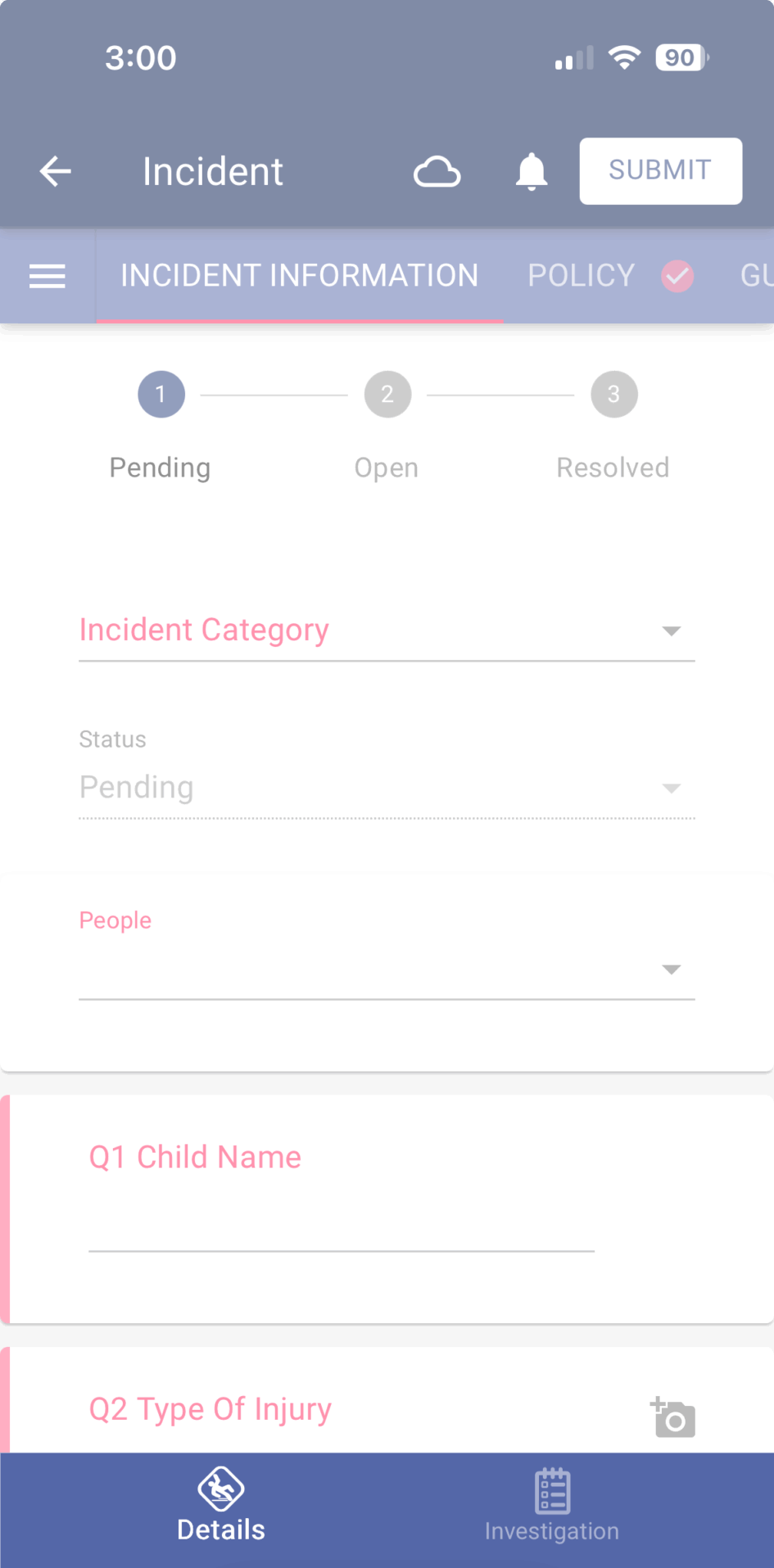Open the notifications bell
Viewport: 774px width, 1568px height.
[x=530, y=172]
